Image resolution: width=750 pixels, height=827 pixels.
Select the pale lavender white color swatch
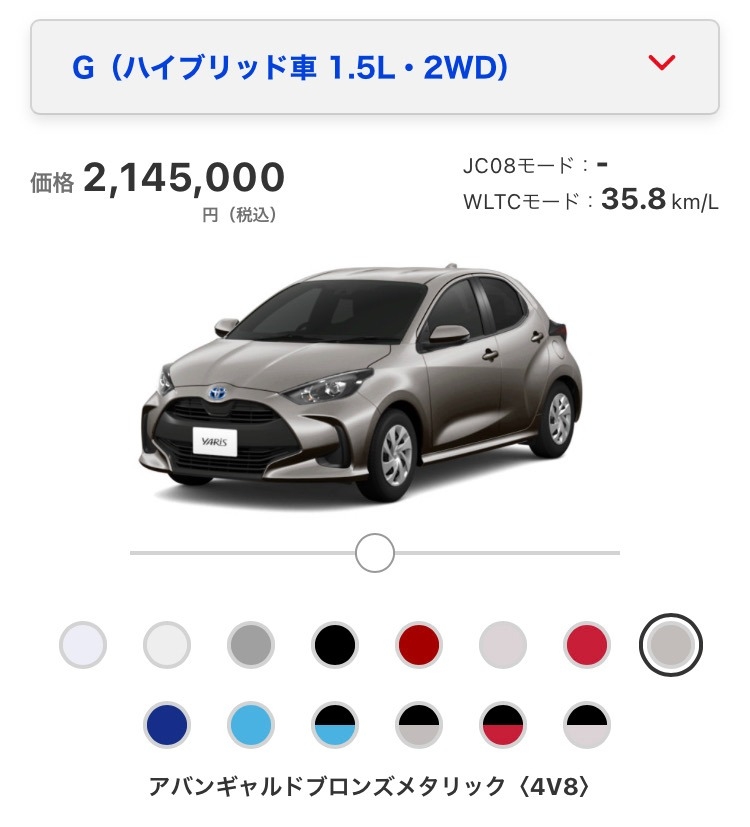82,645
